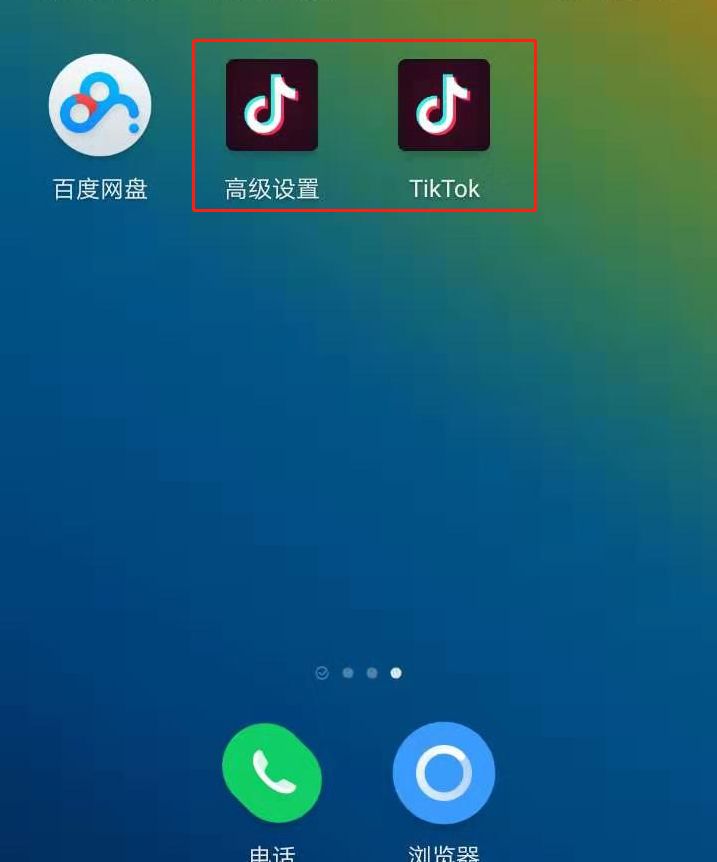Viewport: 717px width, 862px height.
Task: Open the 电话 phone app
Action: tap(272, 773)
